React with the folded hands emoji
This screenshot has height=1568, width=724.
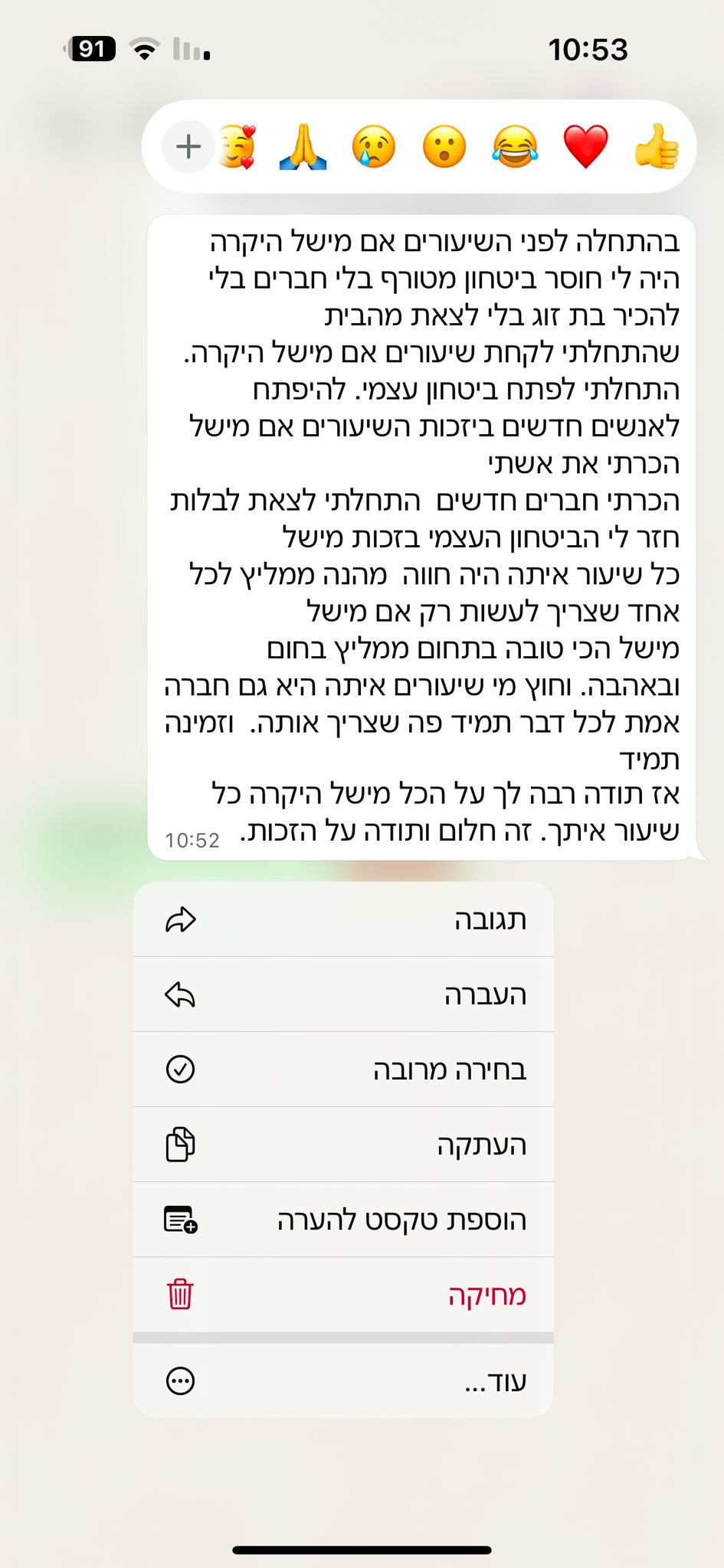303,146
